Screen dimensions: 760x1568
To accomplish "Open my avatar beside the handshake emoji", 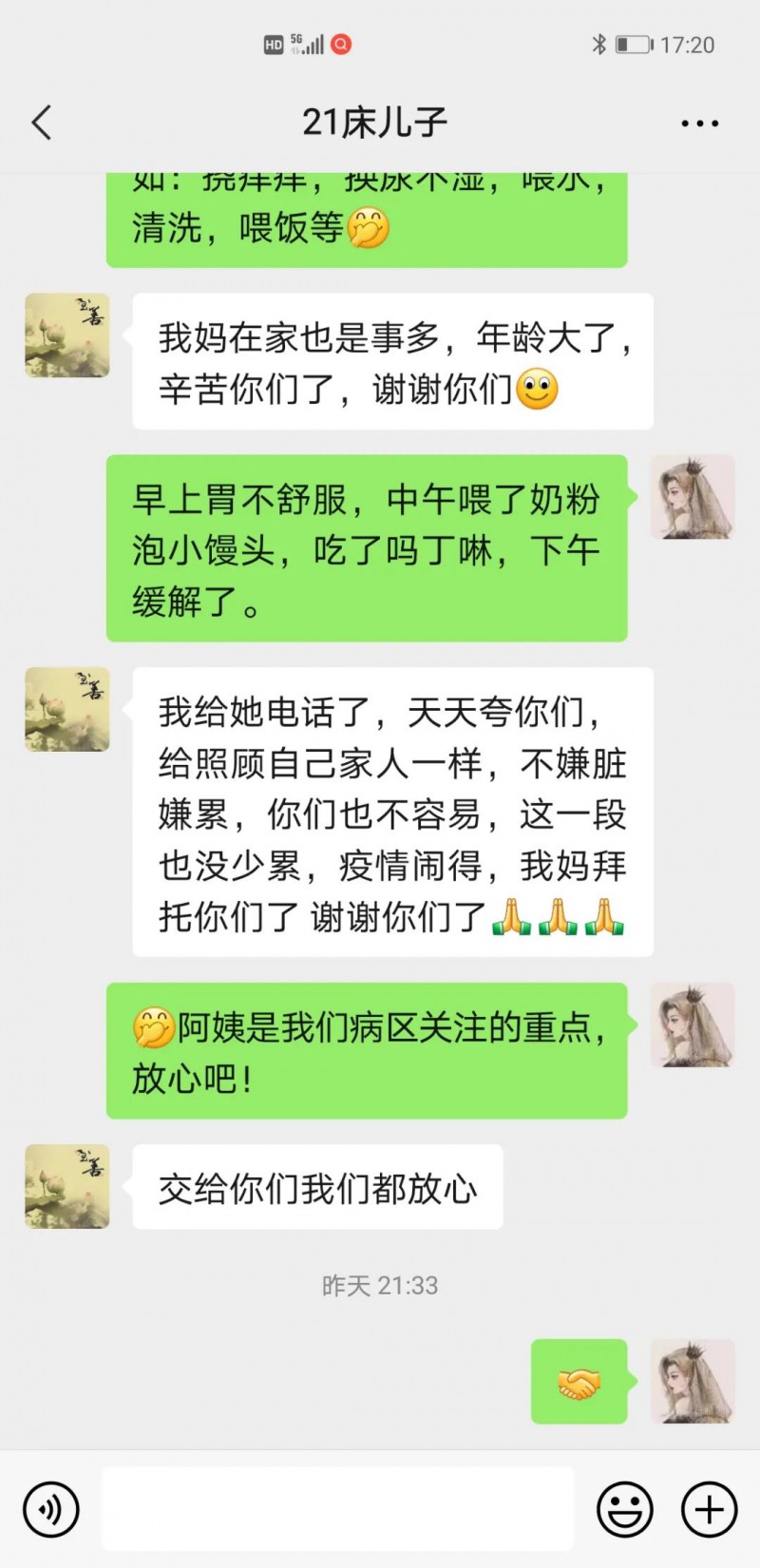I will pos(692,1381).
